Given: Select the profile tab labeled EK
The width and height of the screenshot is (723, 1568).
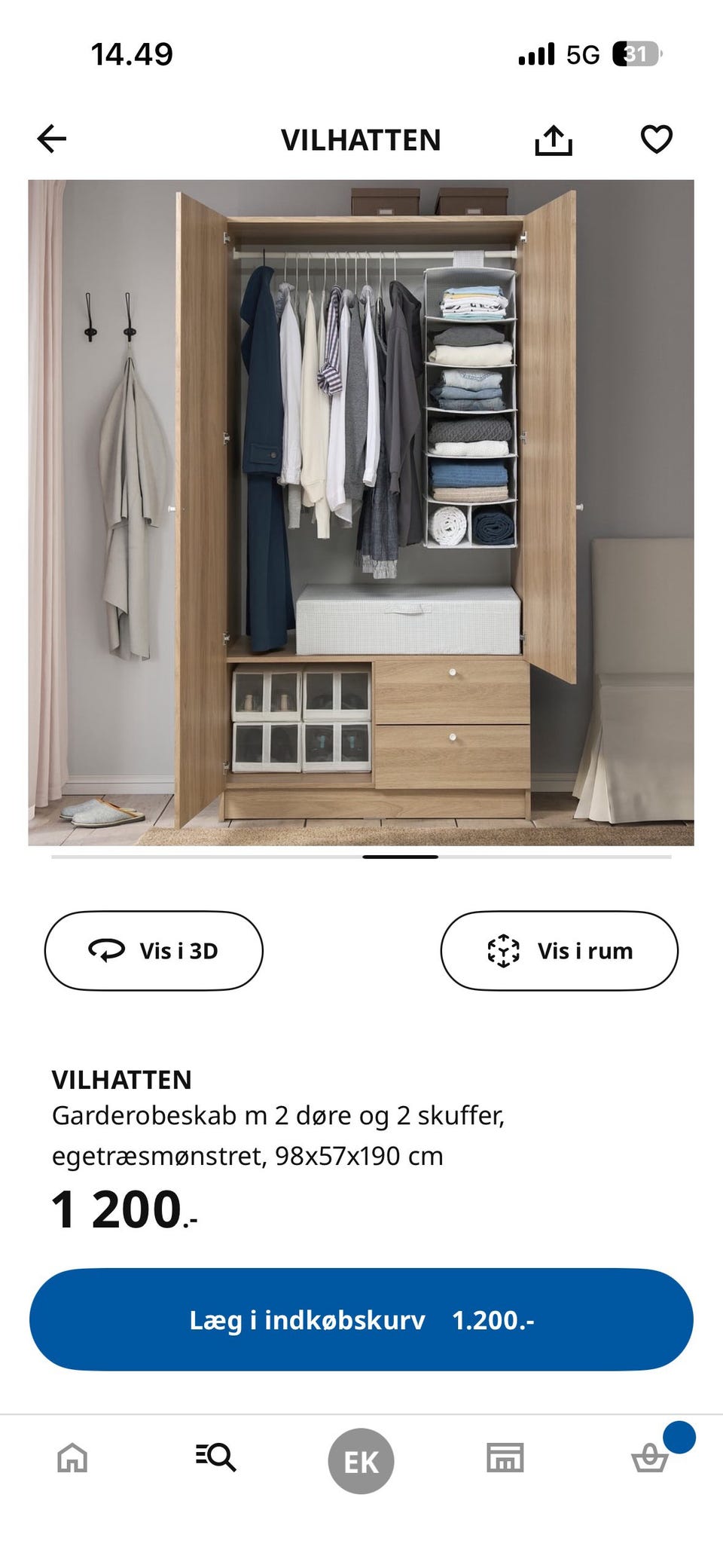Looking at the screenshot, I should click(361, 1459).
